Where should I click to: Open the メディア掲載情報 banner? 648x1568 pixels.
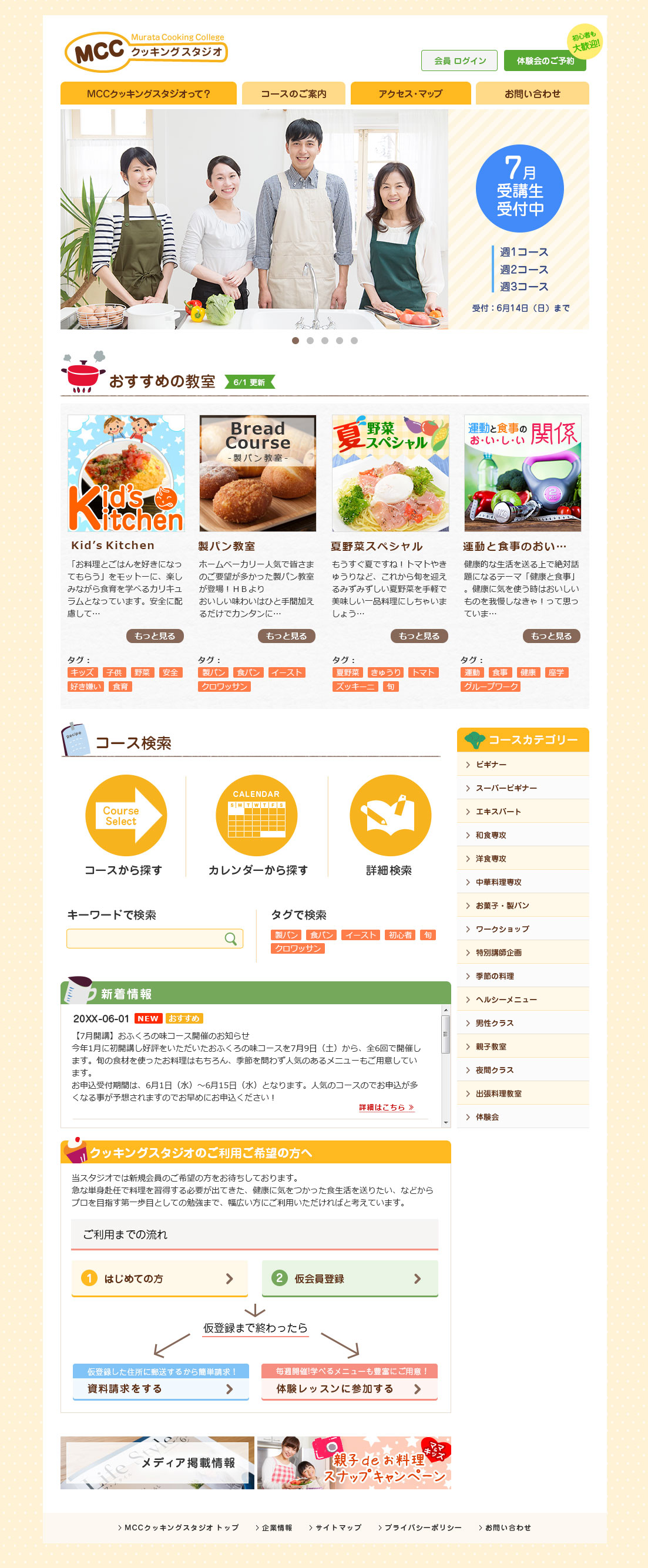(x=157, y=1463)
